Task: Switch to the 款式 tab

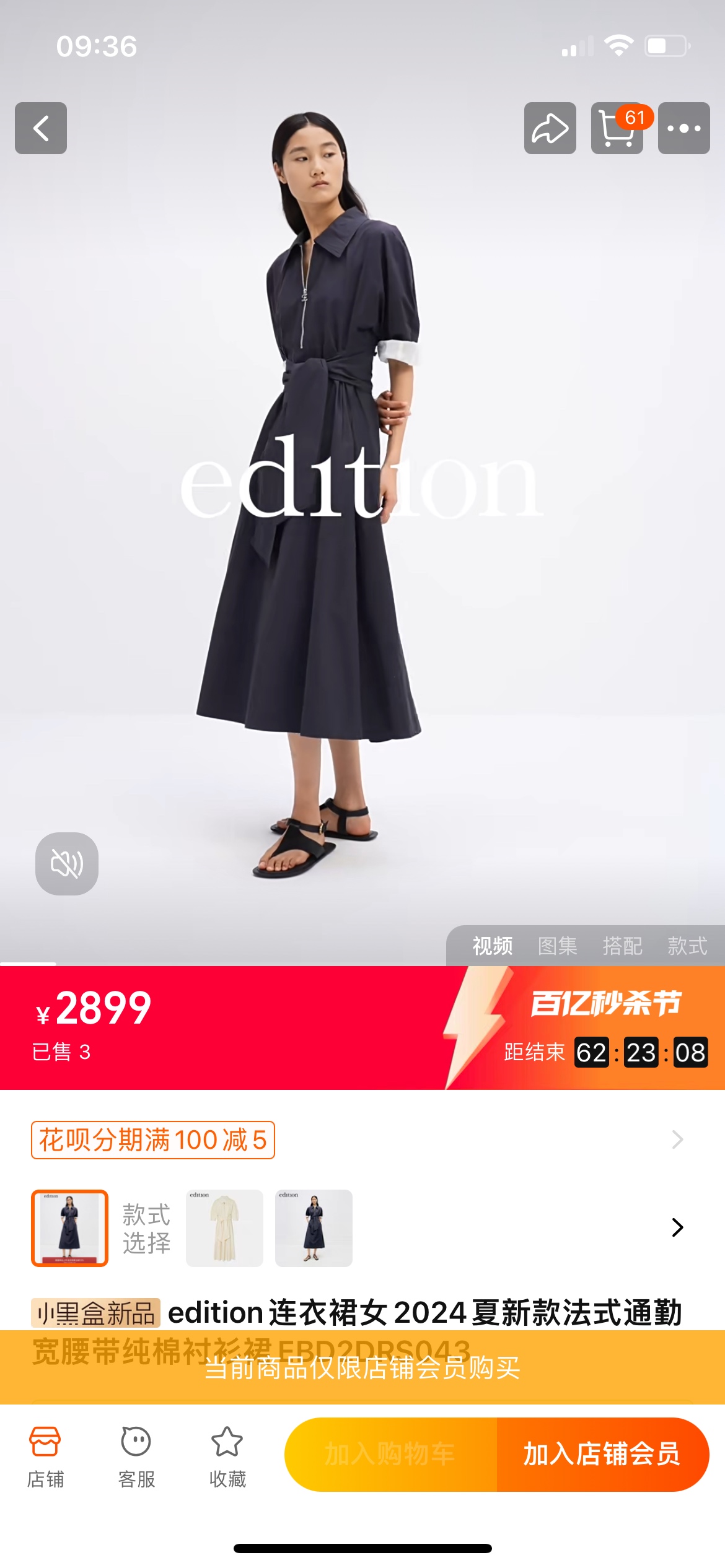Action: 687,946
